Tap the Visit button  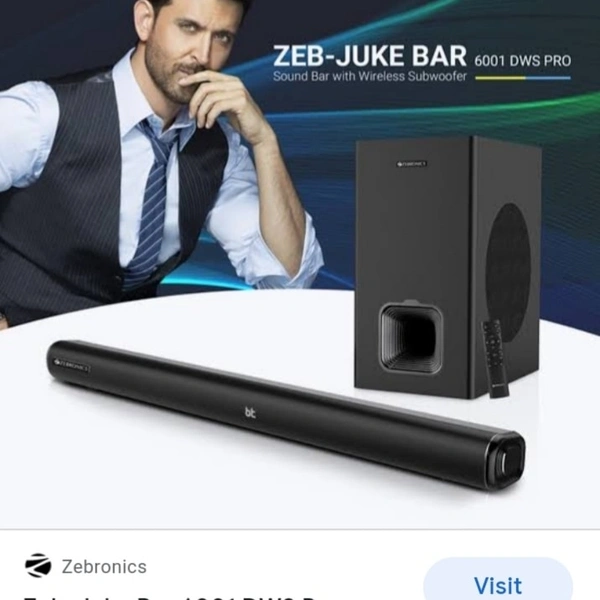coord(497,581)
